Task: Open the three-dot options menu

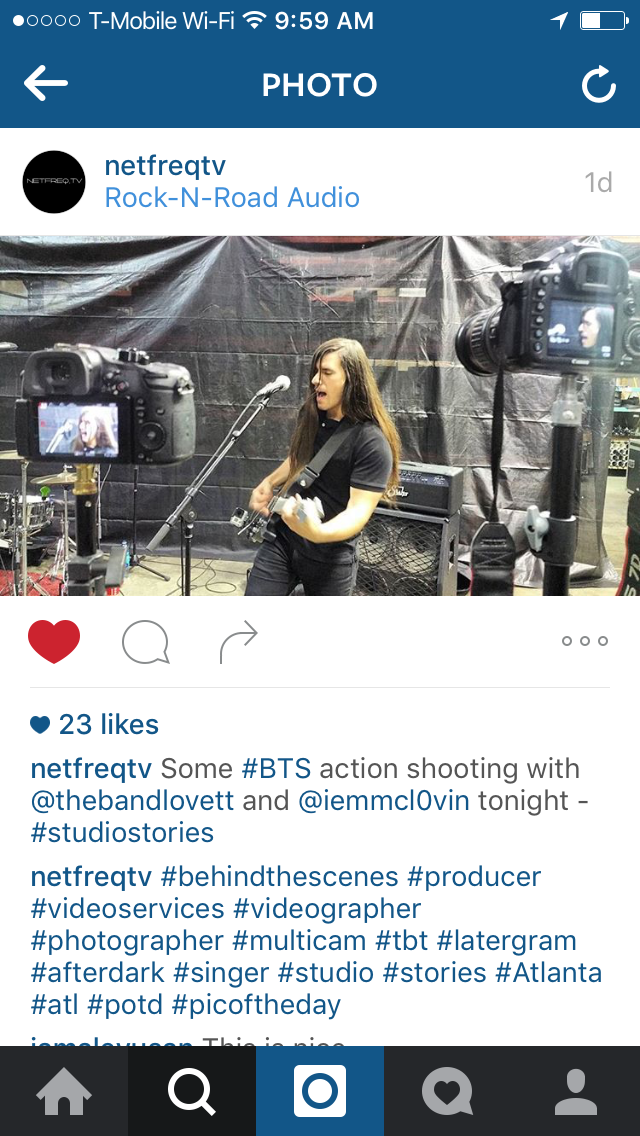Action: tap(584, 641)
